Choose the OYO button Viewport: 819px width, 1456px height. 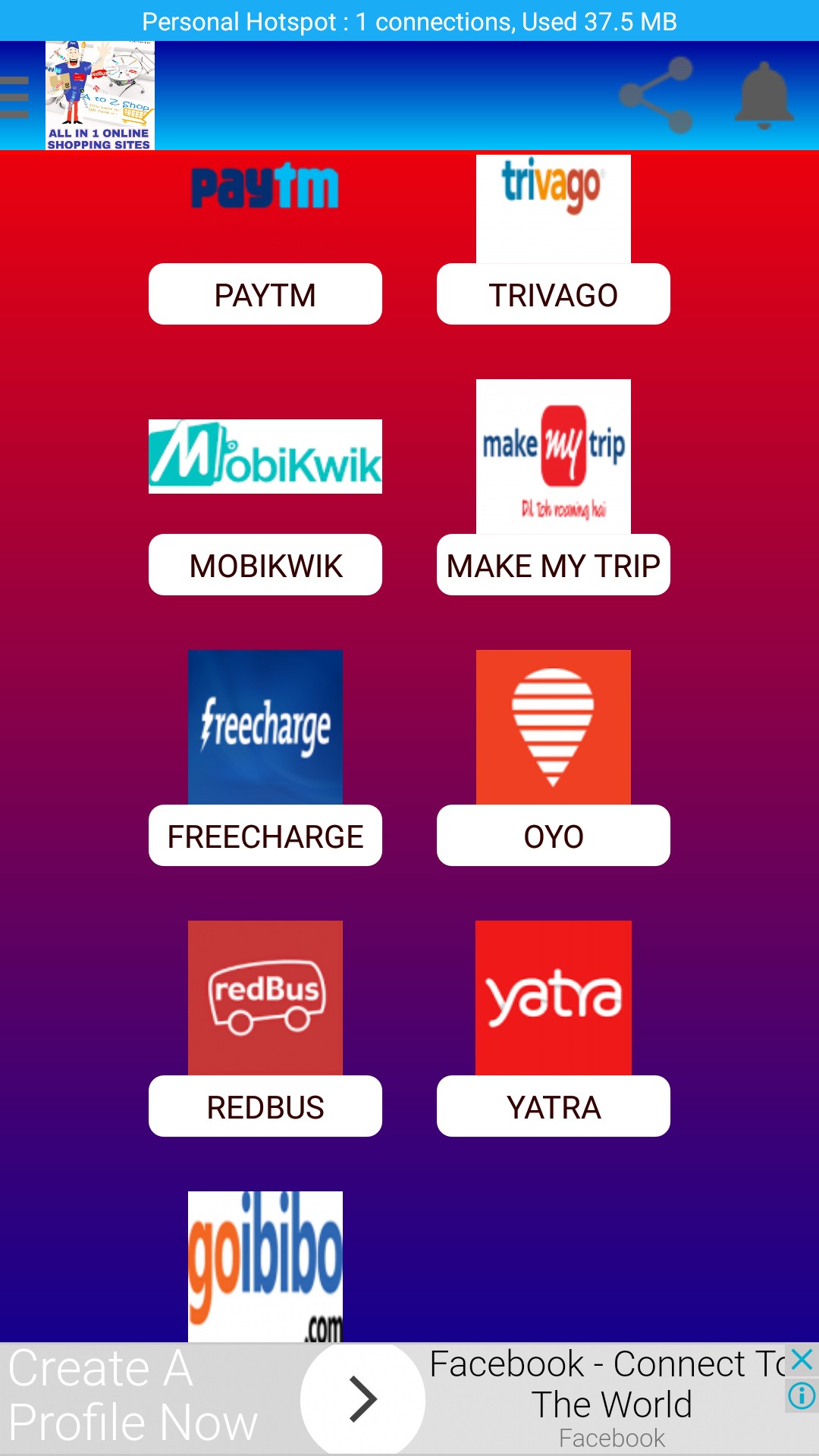click(x=554, y=836)
